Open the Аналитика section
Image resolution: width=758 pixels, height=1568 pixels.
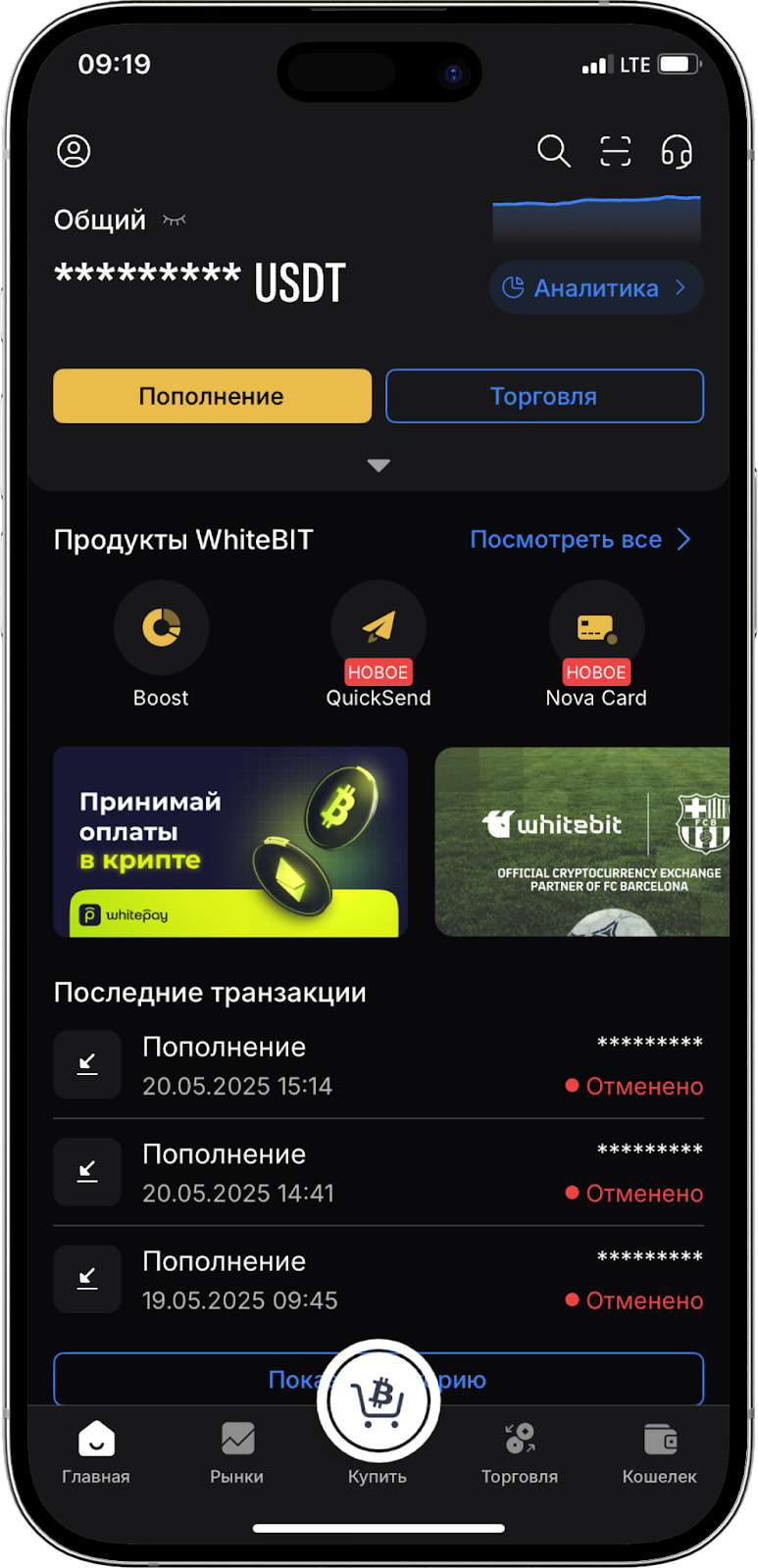pyautogui.click(x=596, y=288)
